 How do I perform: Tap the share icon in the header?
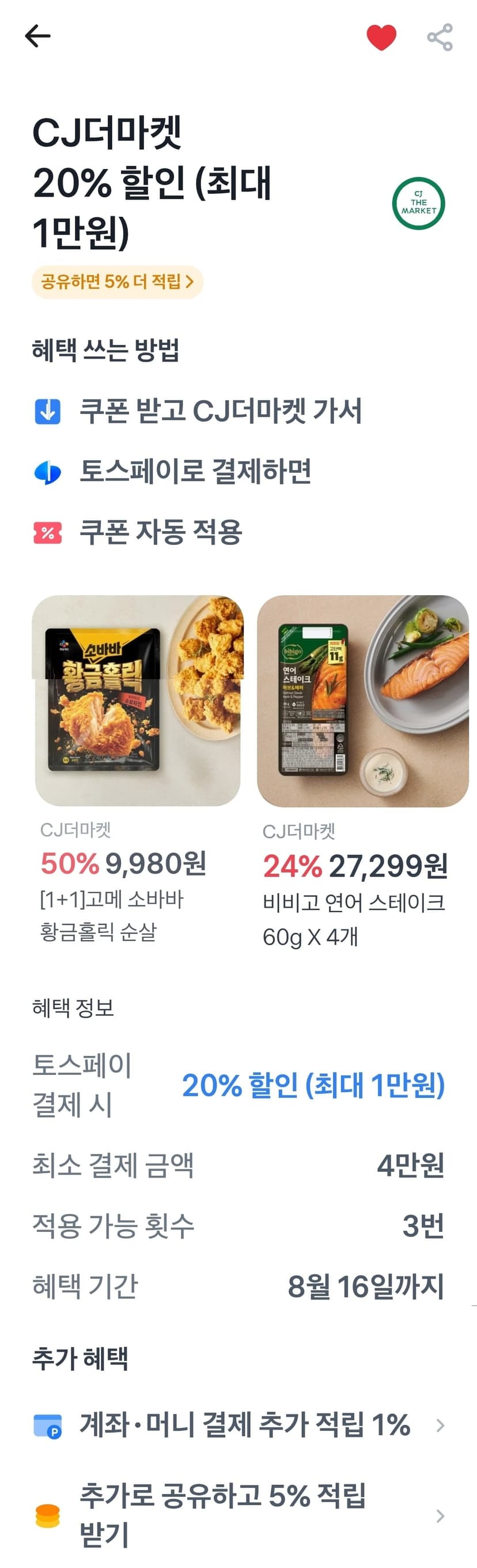pos(440,37)
